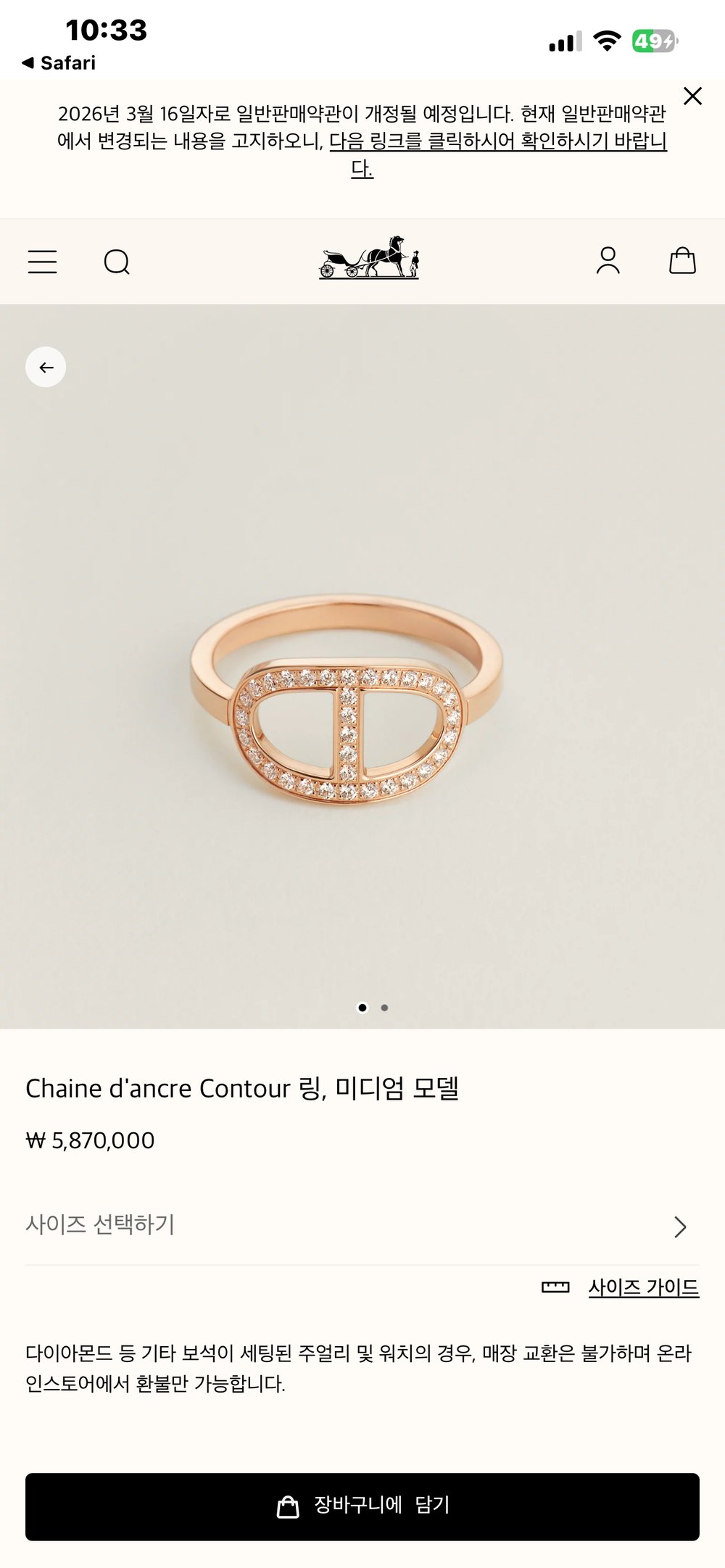Dismiss the terms revision notice banner
725x1568 pixels.
pos(692,96)
